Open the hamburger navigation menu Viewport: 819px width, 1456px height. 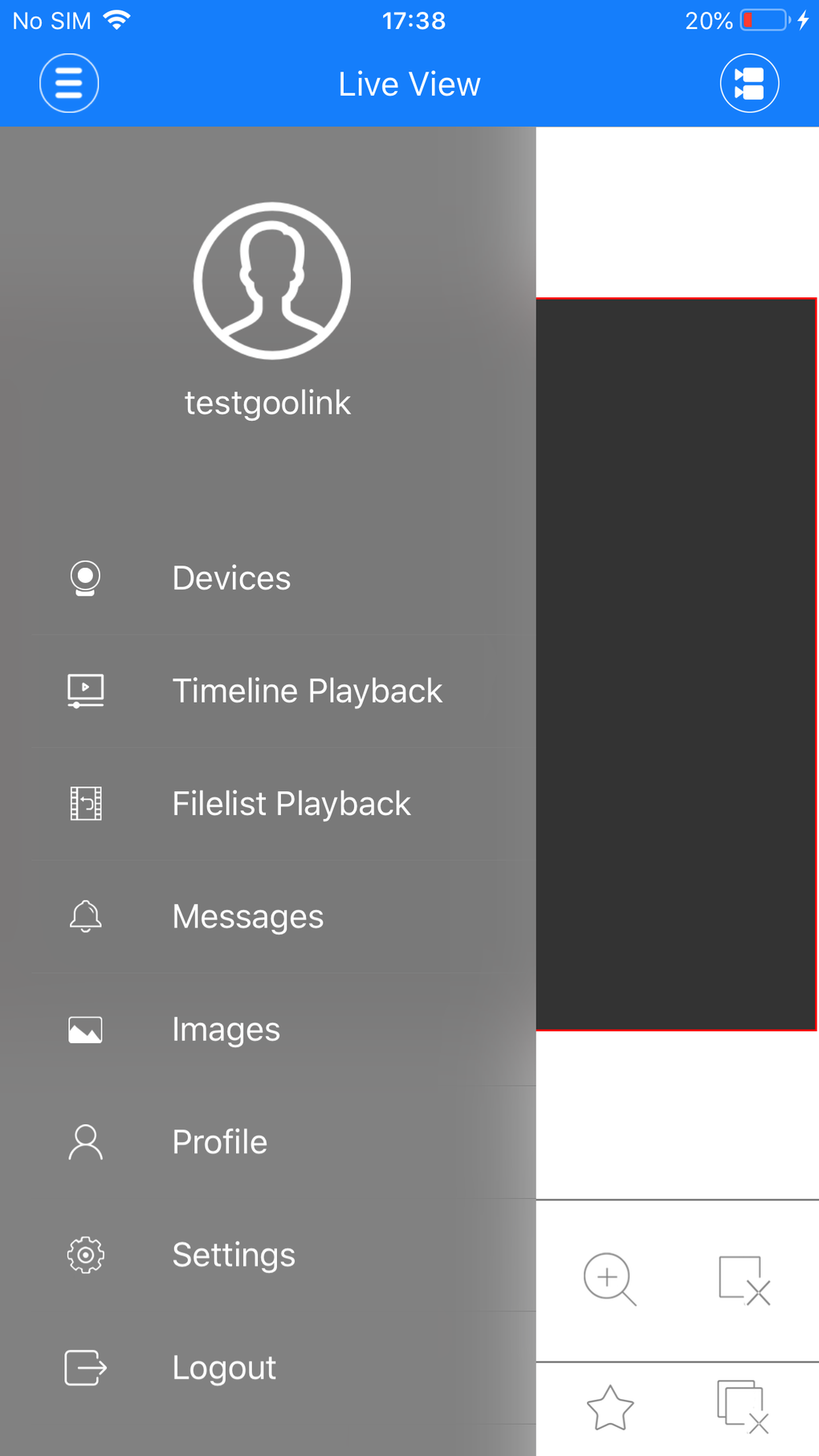click(69, 83)
